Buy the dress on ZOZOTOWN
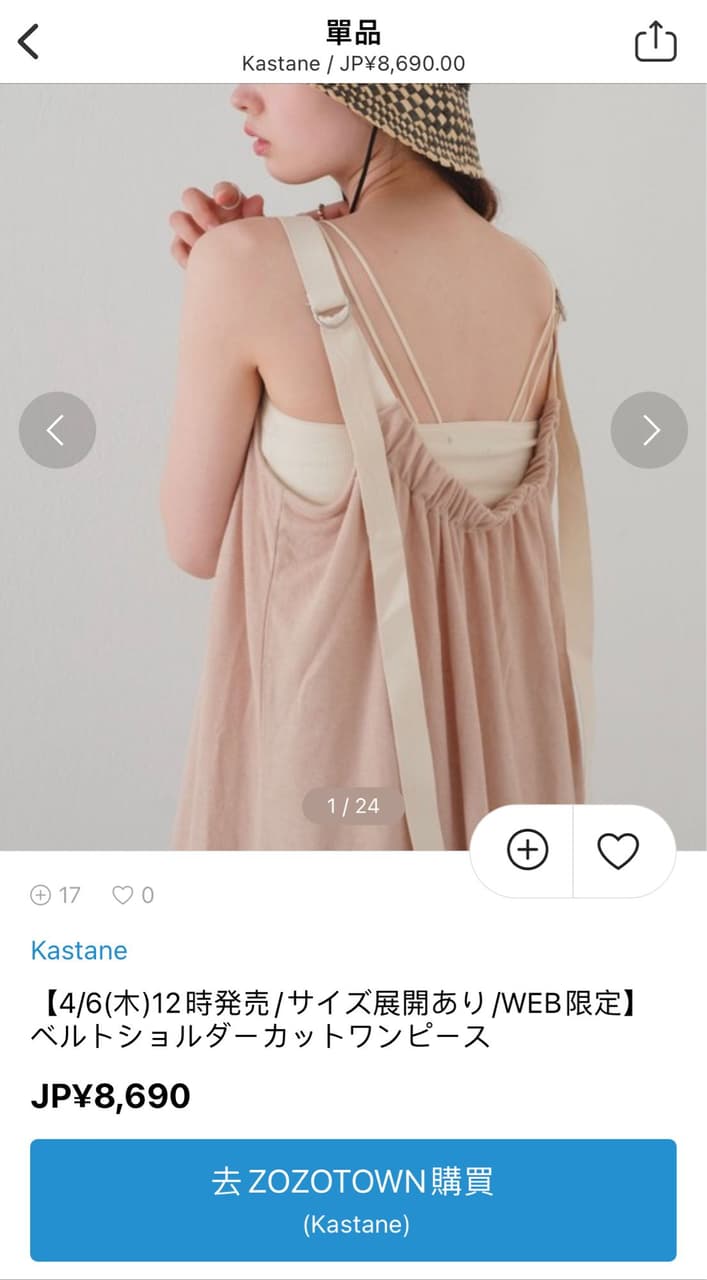The height and width of the screenshot is (1280, 707). pos(353,1199)
